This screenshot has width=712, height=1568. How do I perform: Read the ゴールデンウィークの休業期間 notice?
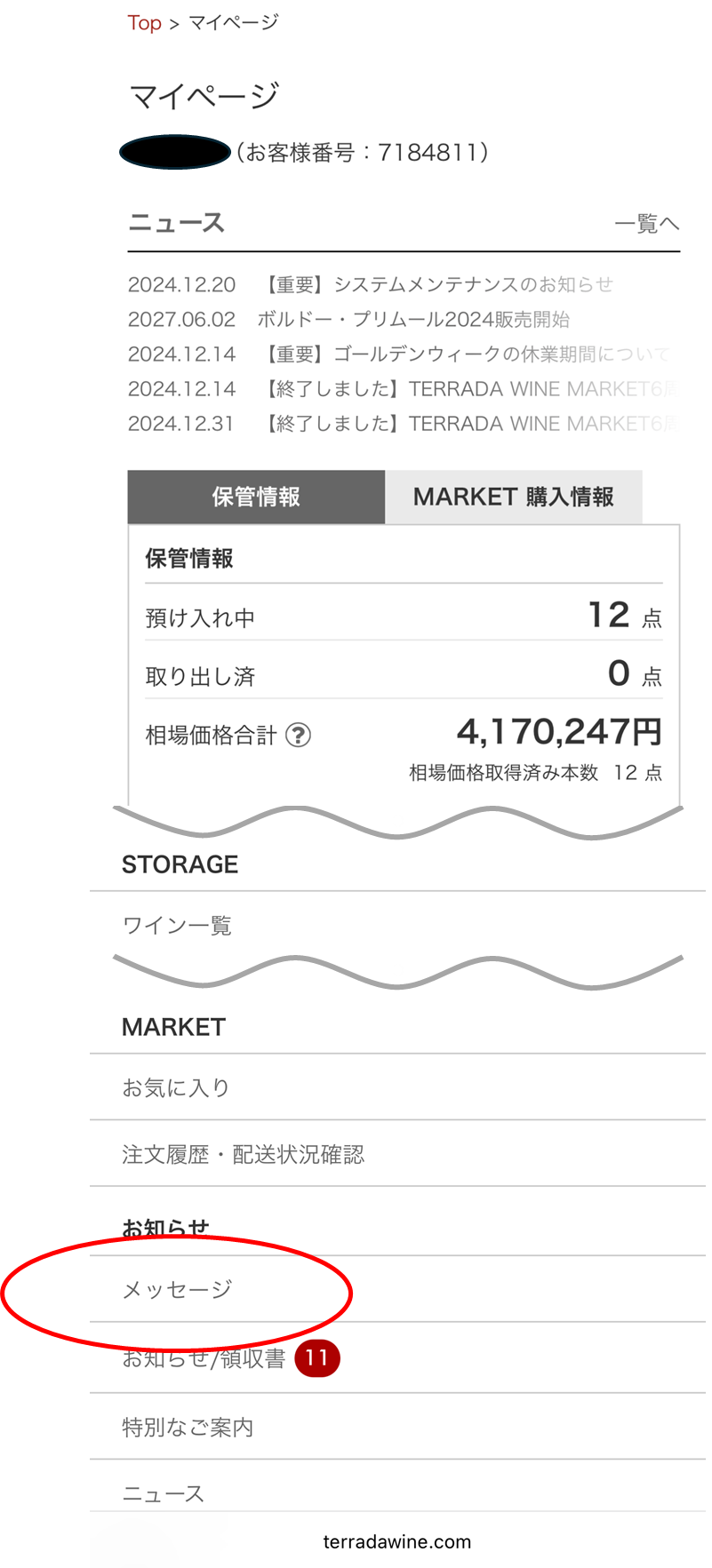pos(465,354)
